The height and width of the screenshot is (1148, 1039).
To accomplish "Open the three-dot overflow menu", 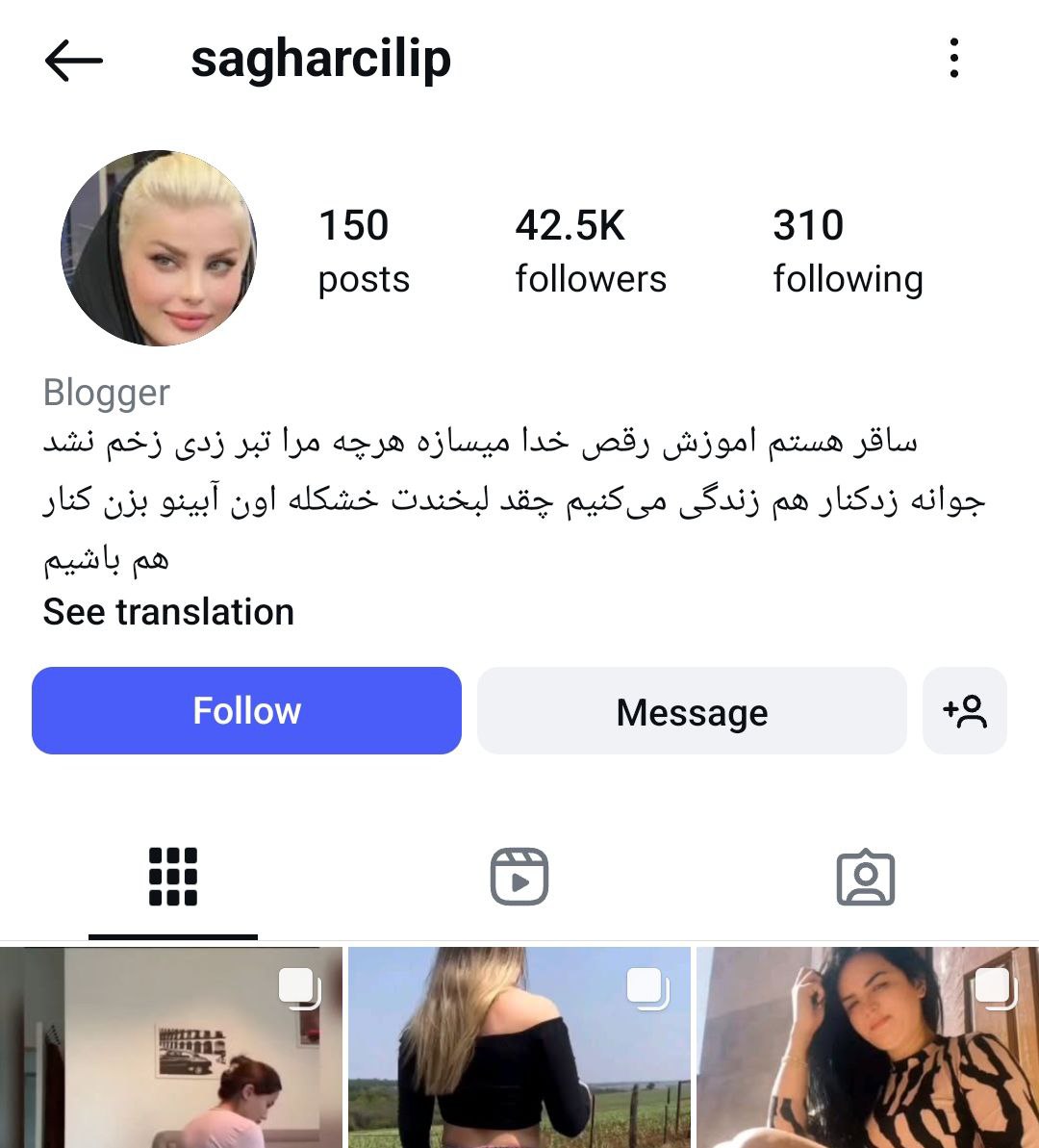I will click(x=953, y=60).
